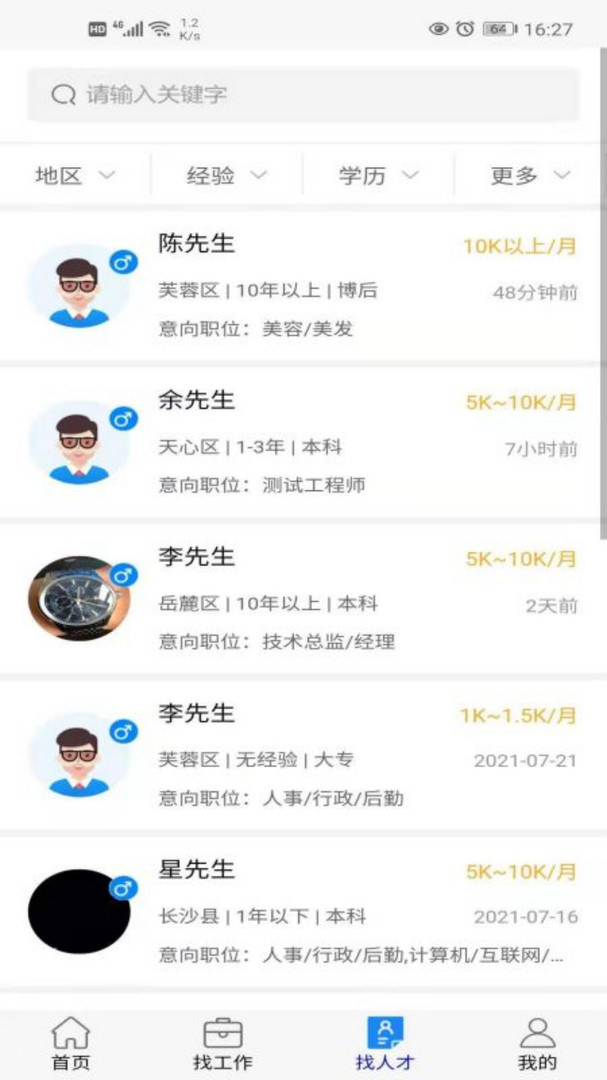View 余先生's candidate profile
The height and width of the screenshot is (1080, 607).
pyautogui.click(x=302, y=442)
